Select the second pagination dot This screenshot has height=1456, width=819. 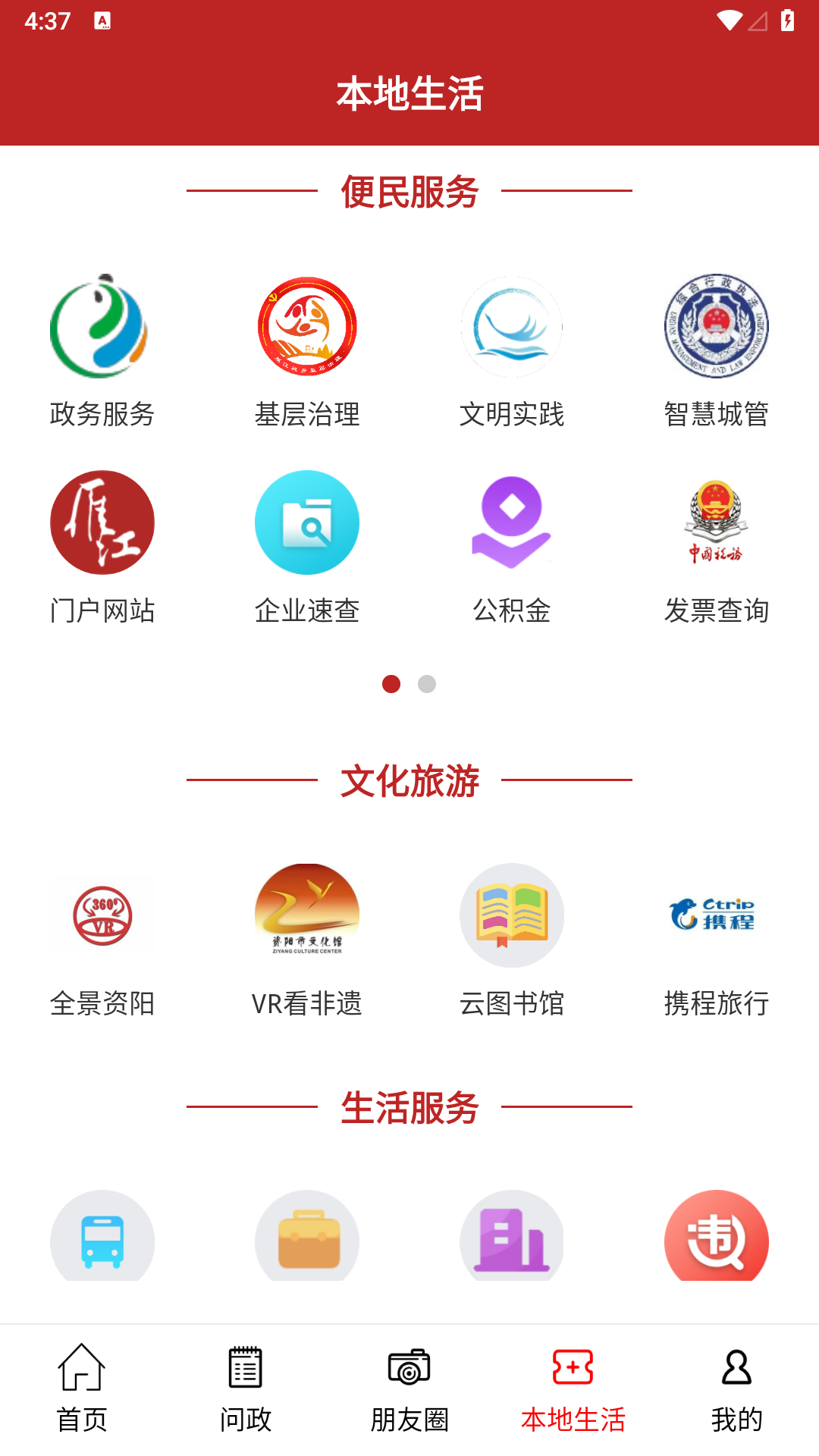point(428,684)
